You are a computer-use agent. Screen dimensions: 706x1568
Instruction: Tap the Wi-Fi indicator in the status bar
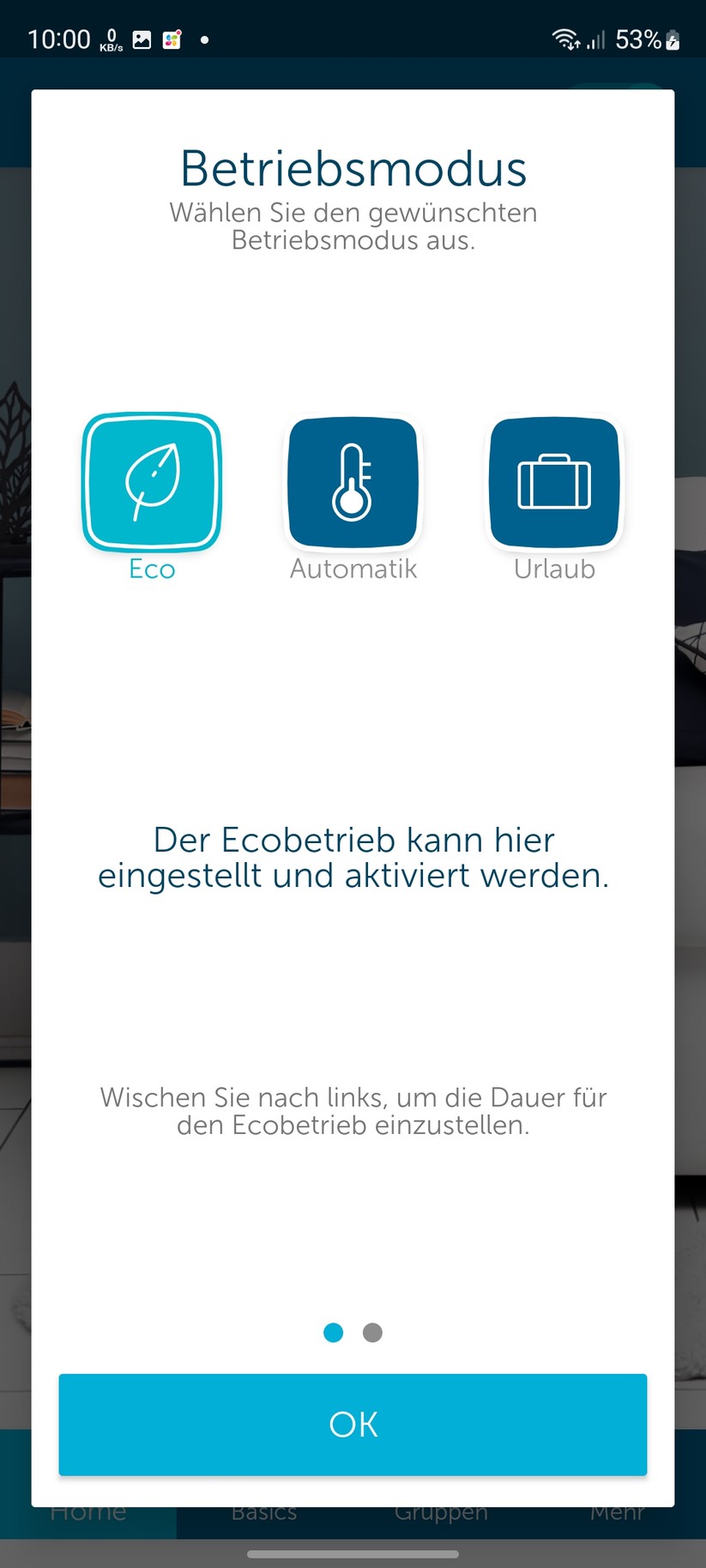[564, 39]
